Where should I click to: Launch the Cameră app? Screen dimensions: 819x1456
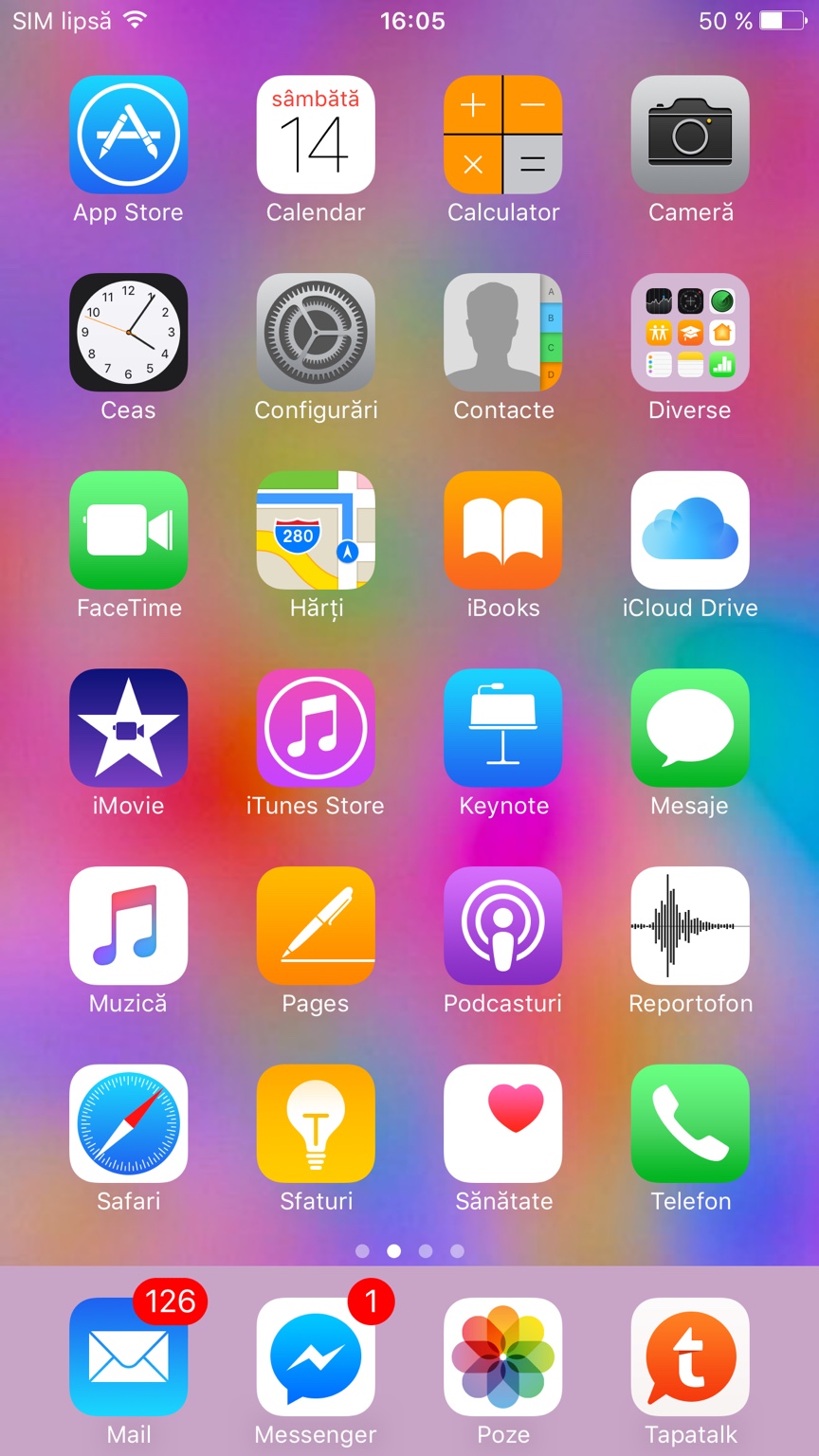(690, 135)
